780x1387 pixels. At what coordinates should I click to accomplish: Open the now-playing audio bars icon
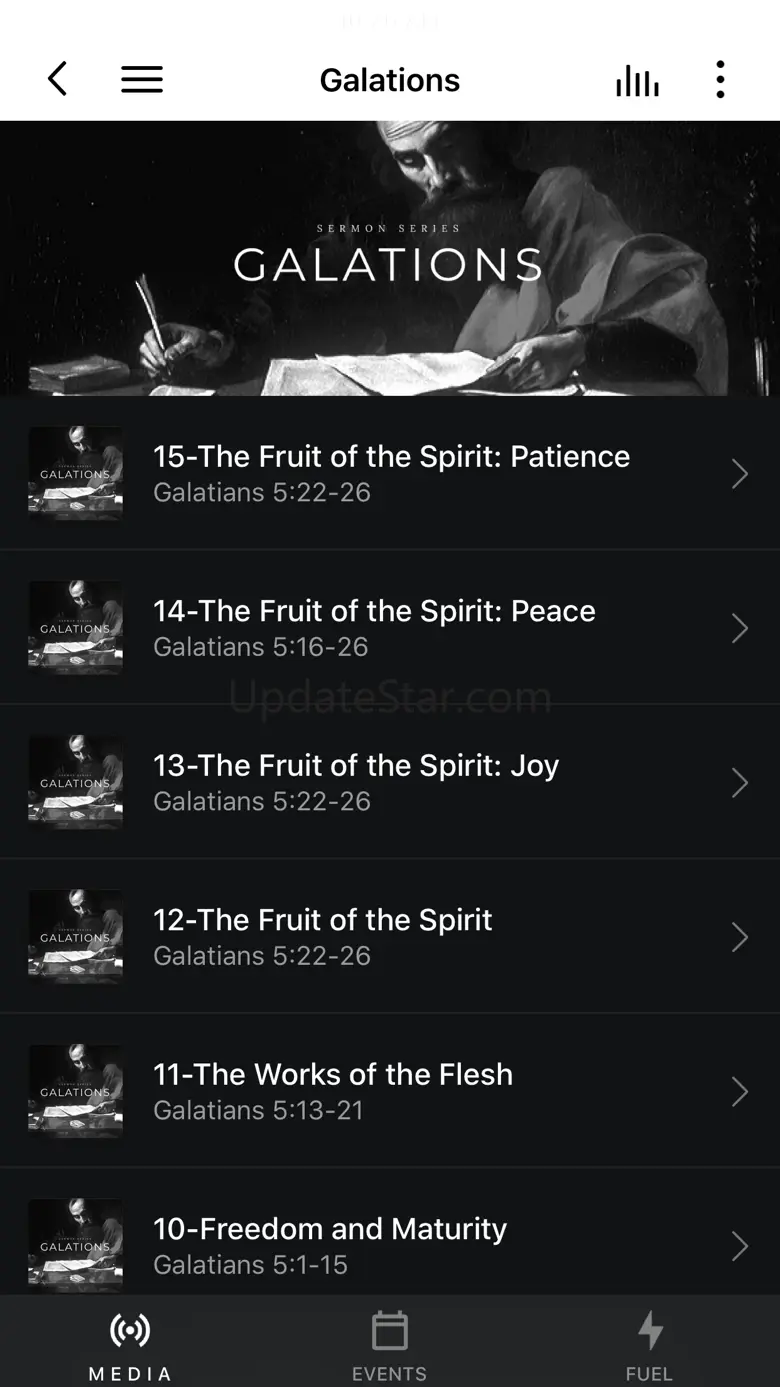[637, 80]
